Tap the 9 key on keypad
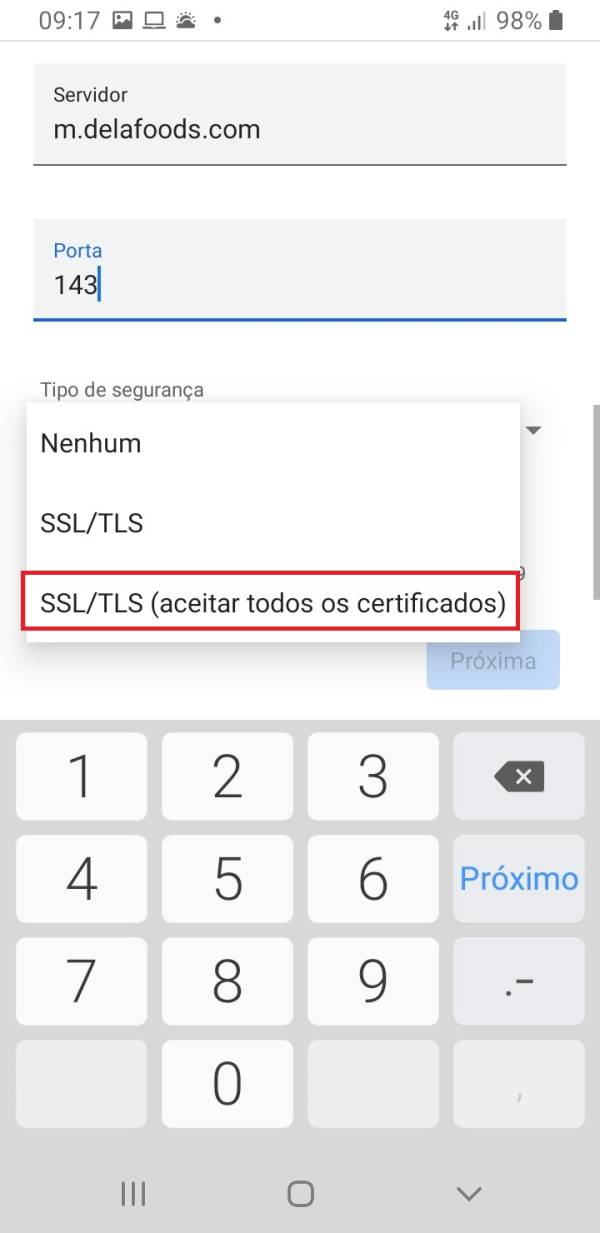Image resolution: width=600 pixels, height=1233 pixels. (373, 982)
